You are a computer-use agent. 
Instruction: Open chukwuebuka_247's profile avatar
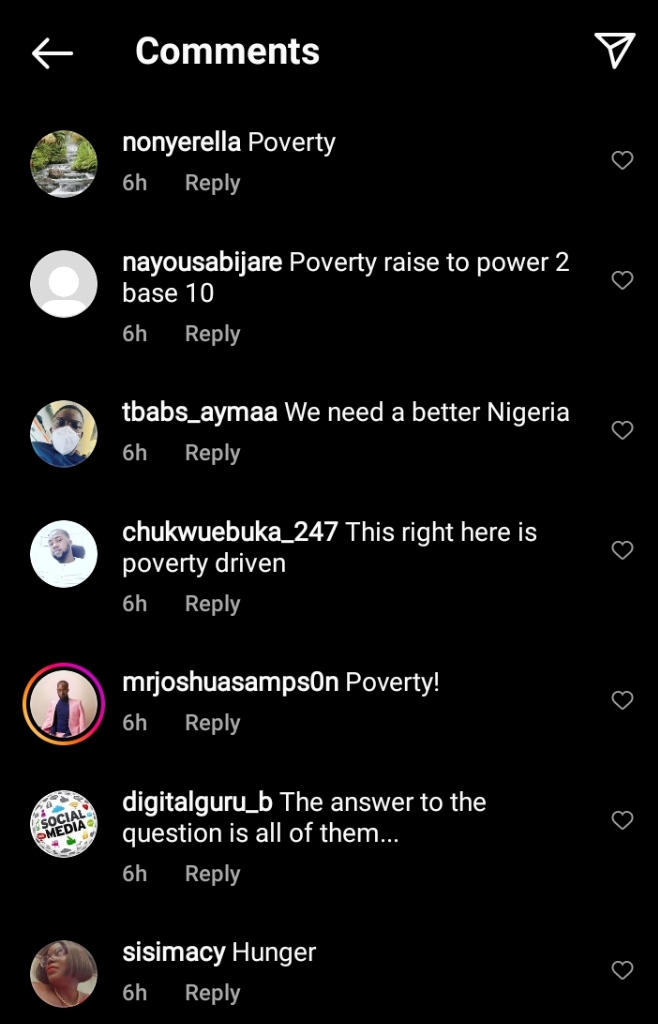[64, 553]
